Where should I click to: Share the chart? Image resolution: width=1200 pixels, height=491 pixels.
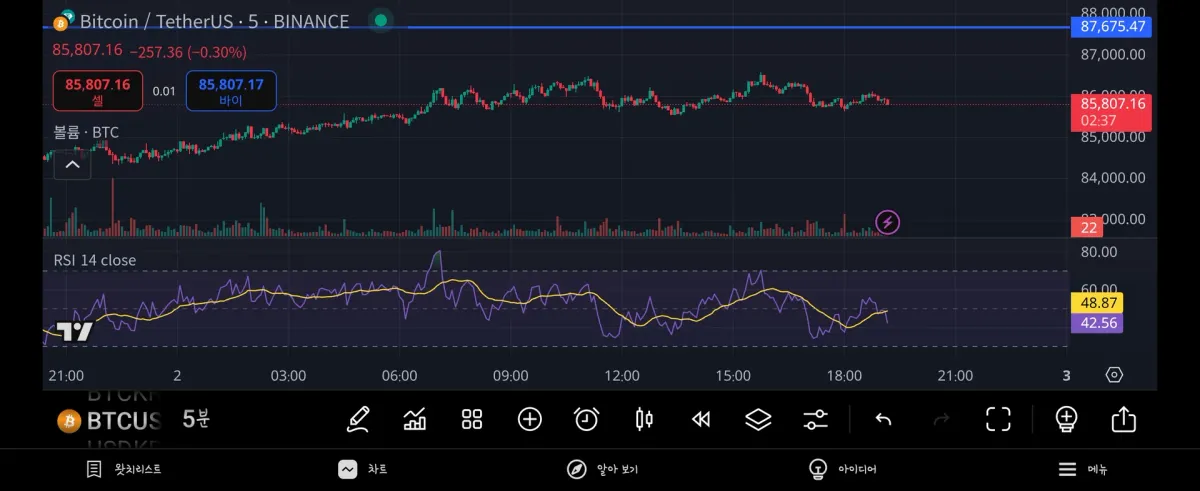click(1124, 419)
